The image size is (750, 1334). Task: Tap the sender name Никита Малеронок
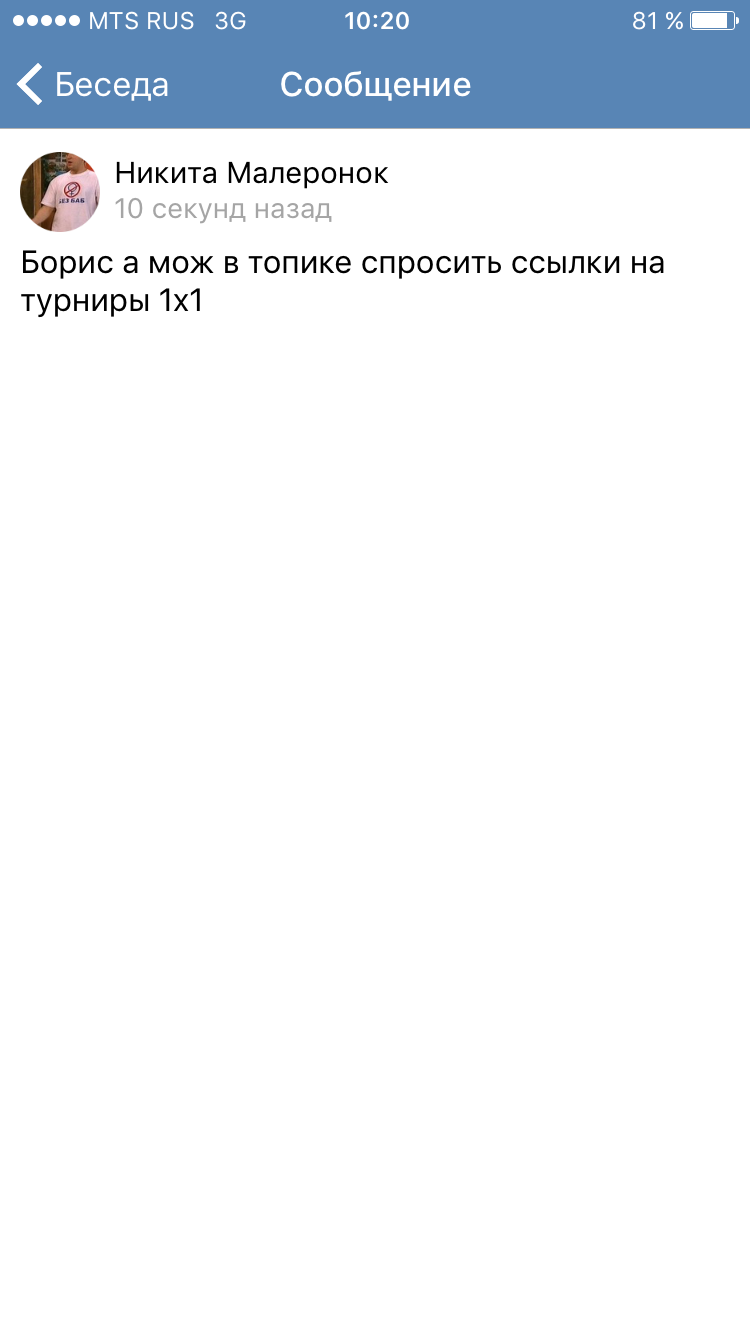pyautogui.click(x=251, y=173)
